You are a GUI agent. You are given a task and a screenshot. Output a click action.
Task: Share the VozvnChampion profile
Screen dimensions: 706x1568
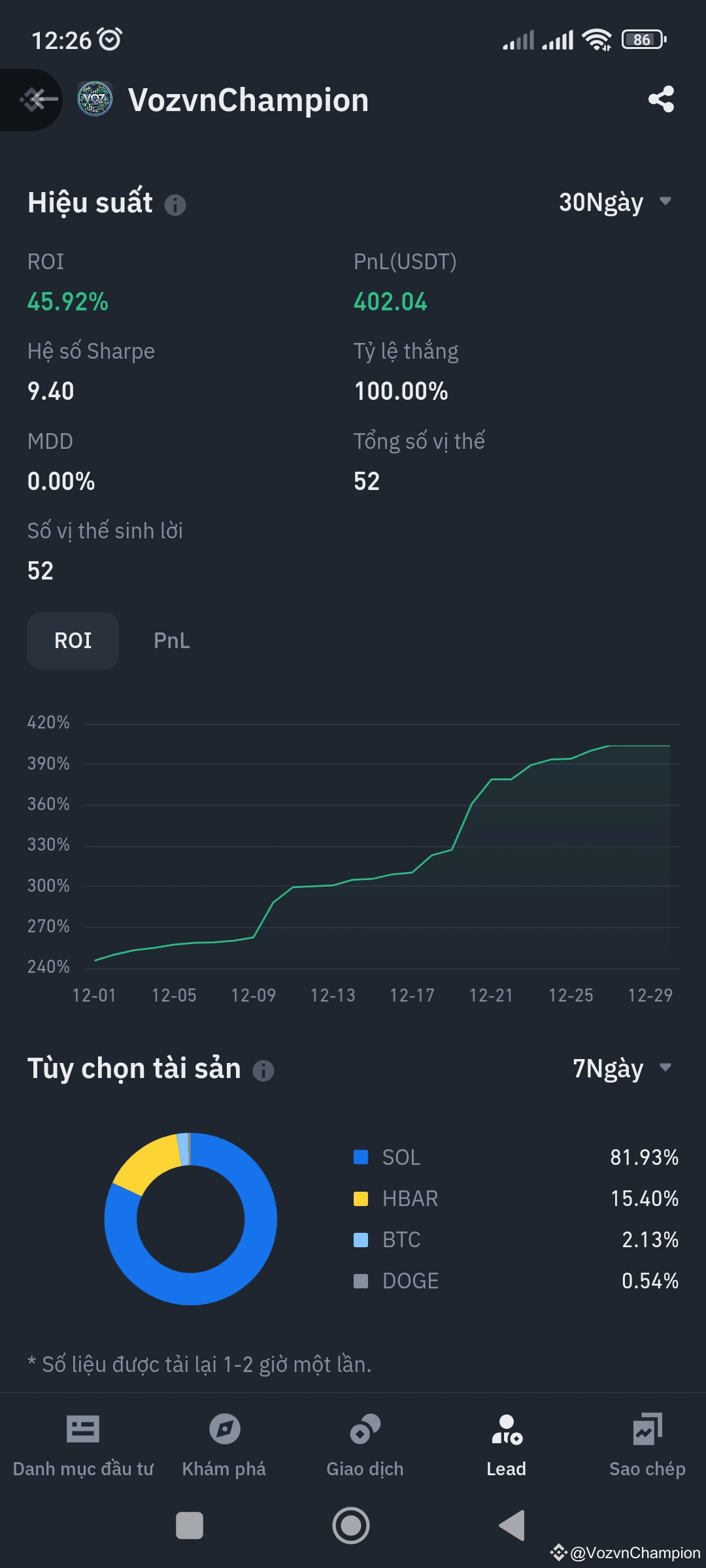[x=661, y=99]
